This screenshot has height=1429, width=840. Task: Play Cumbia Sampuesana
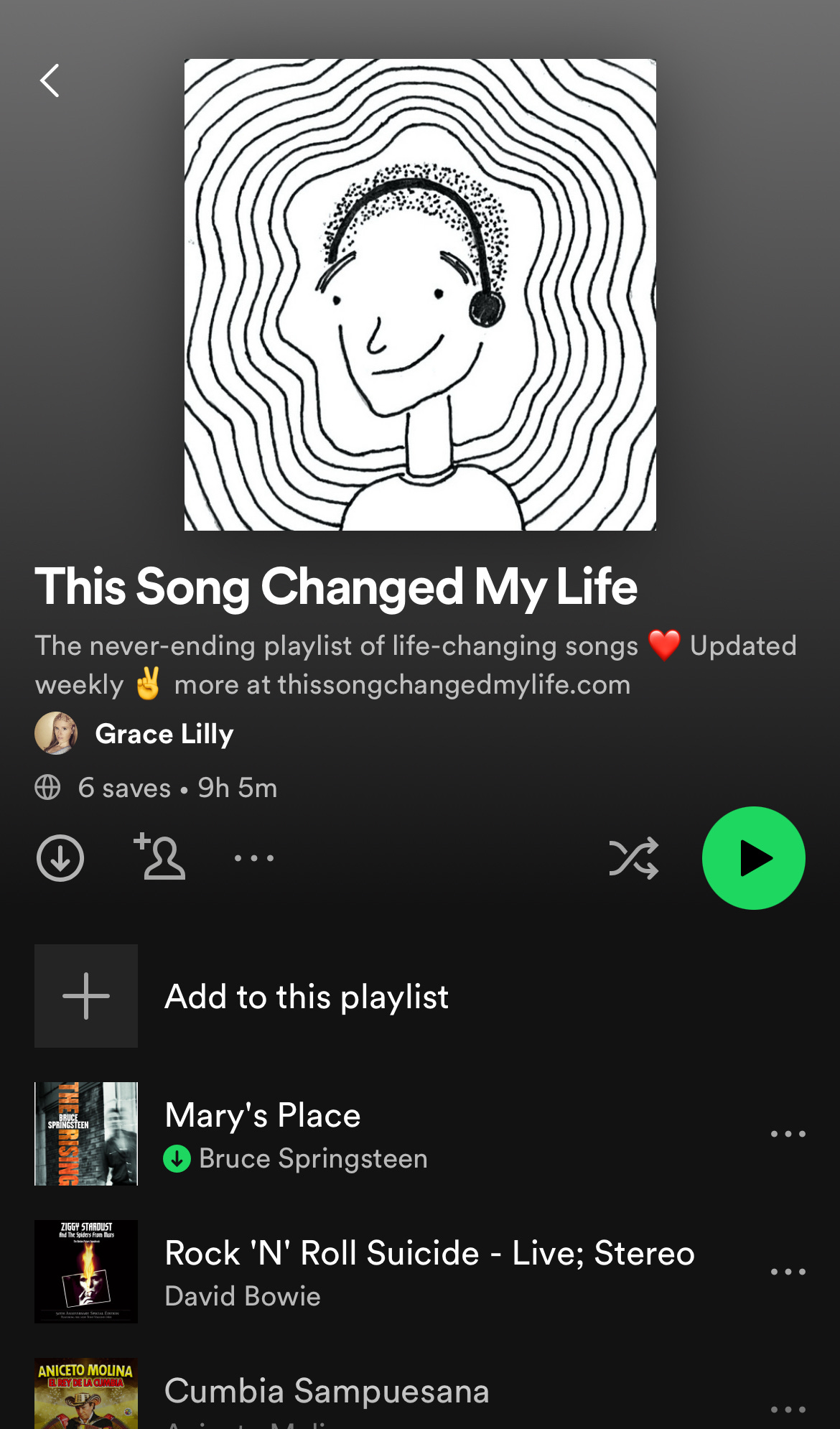pos(327,1392)
